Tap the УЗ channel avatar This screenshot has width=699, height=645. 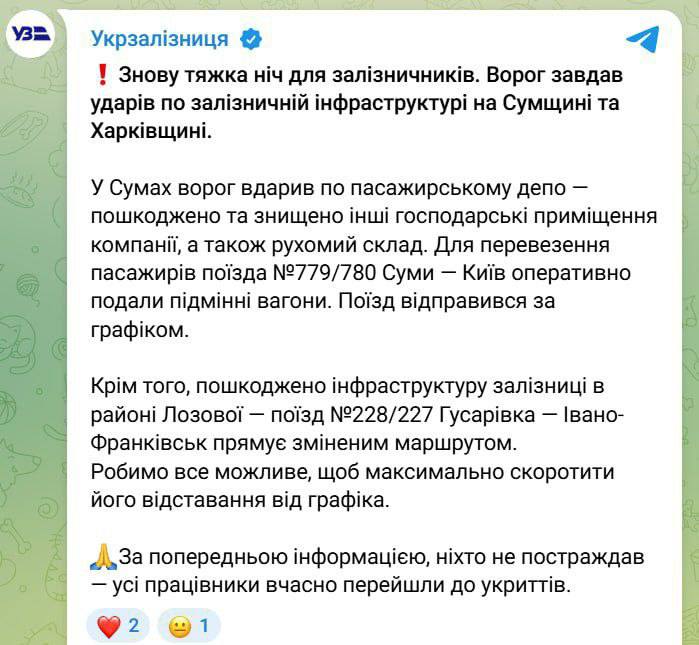30,34
